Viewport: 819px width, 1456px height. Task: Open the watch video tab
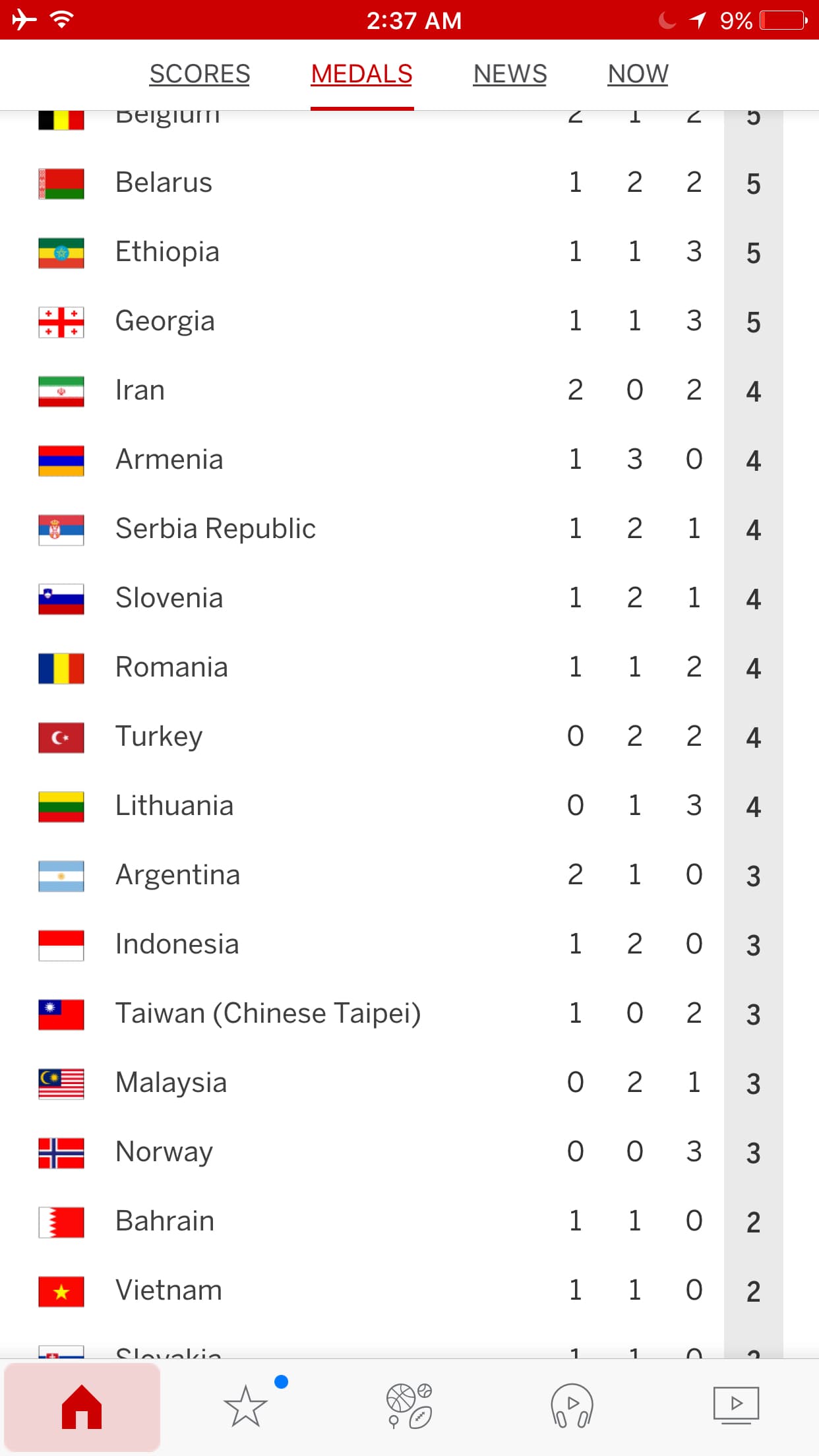(x=736, y=1405)
